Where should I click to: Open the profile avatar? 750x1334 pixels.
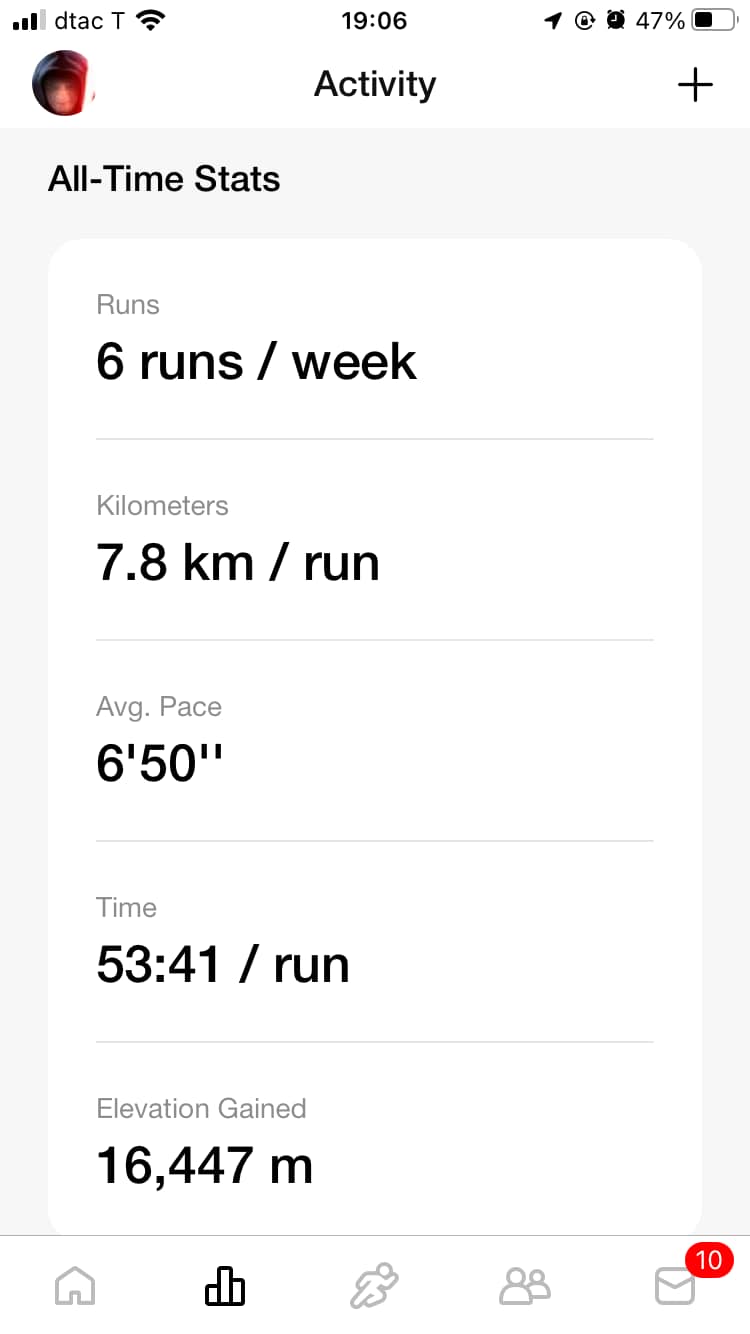tap(63, 84)
